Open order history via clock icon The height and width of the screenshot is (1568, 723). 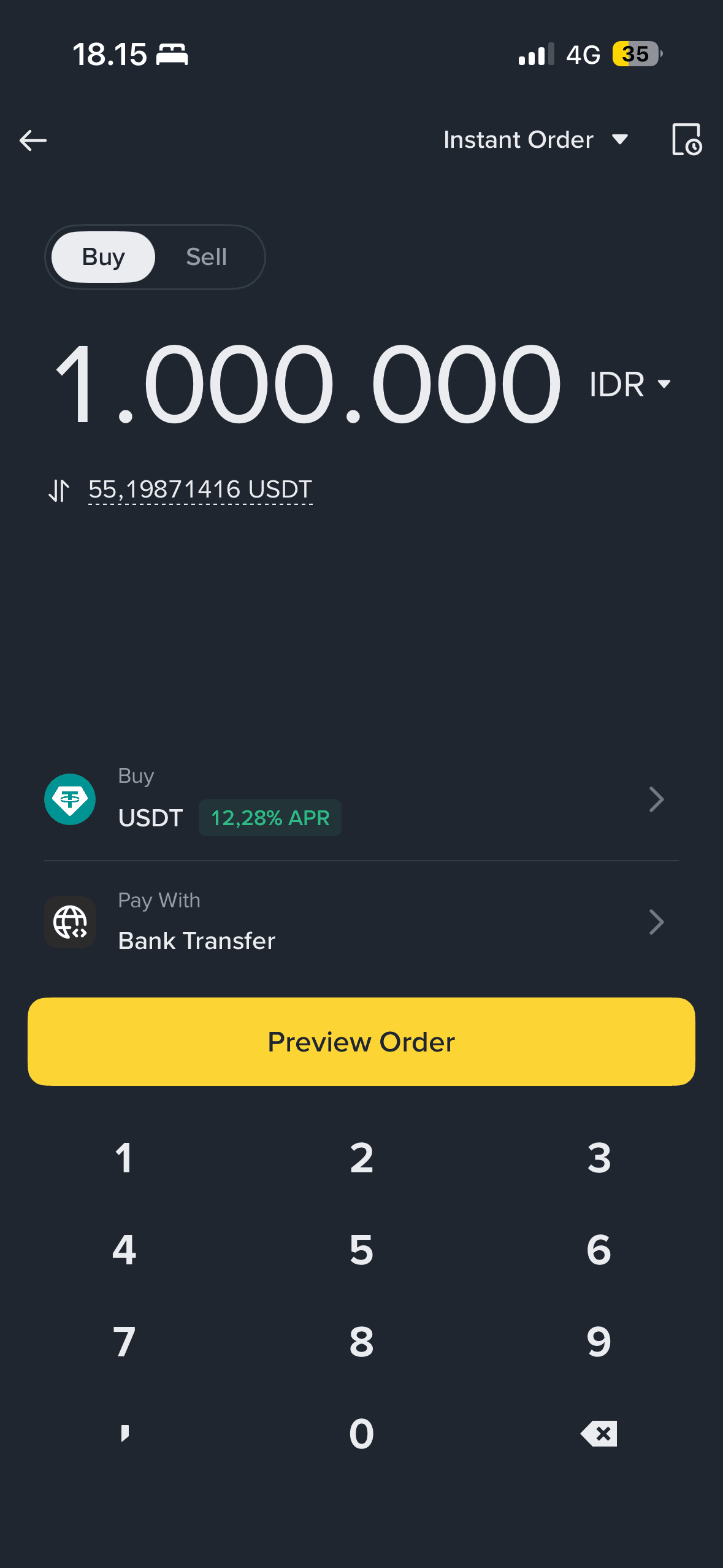(687, 140)
